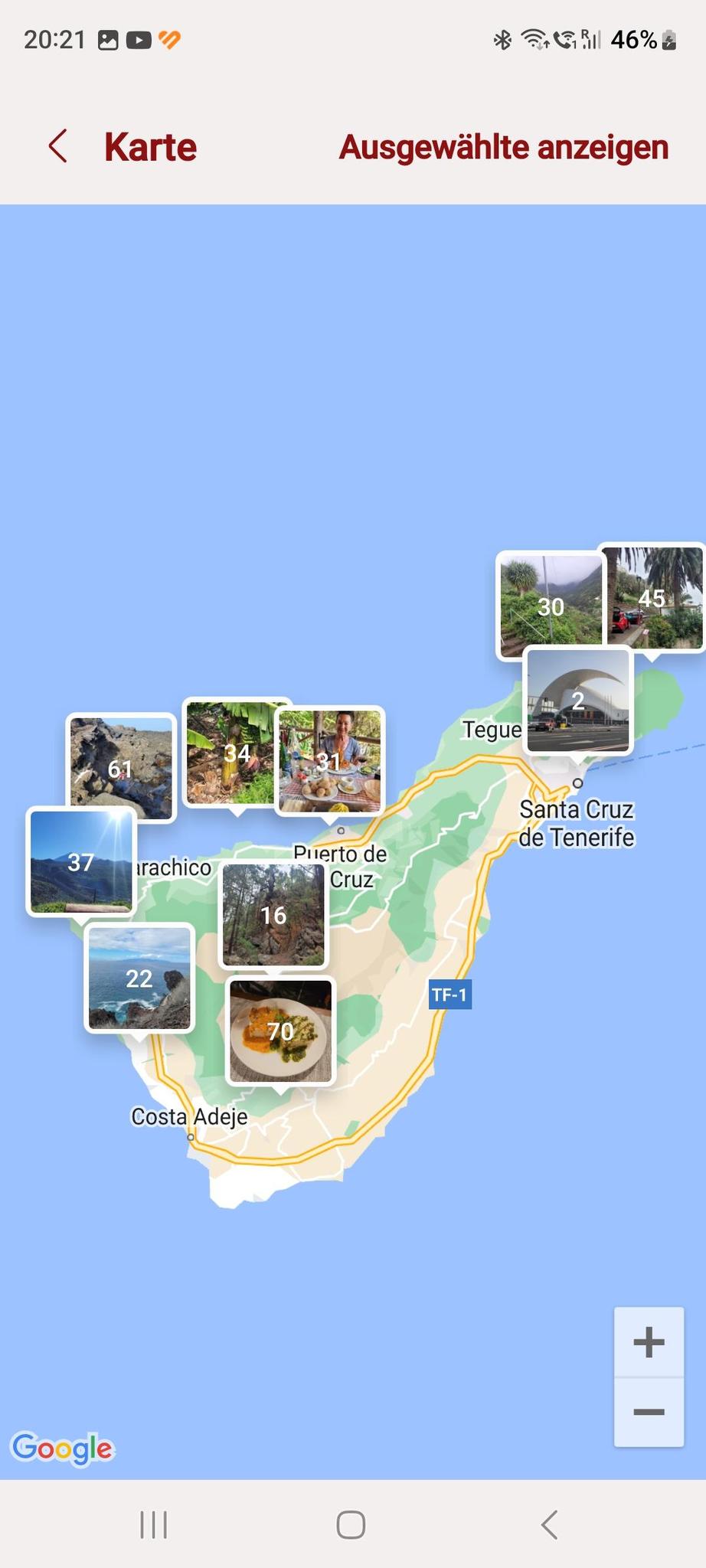Open the photo cluster labeled 31
The image size is (706, 1568).
coord(330,761)
